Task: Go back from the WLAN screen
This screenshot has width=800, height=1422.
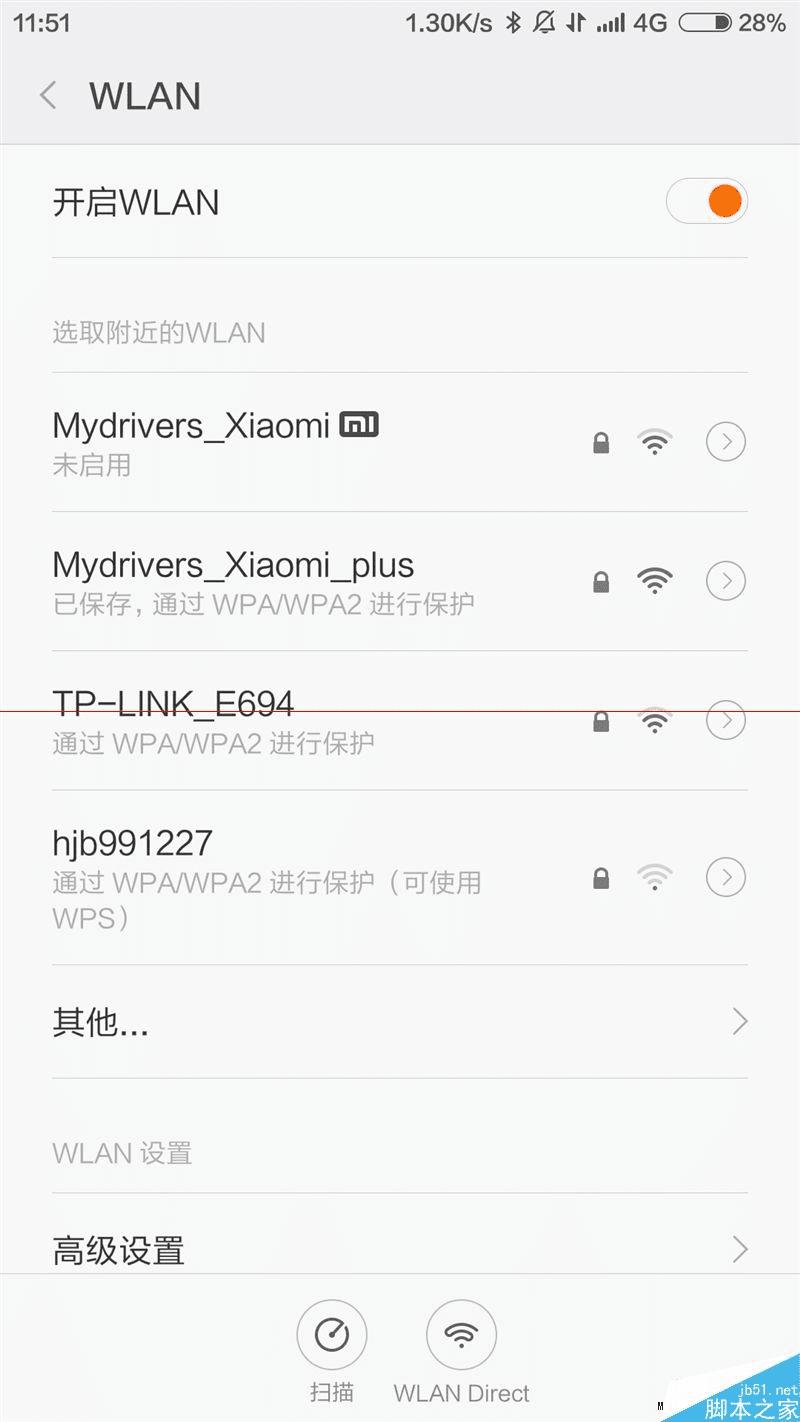Action: (x=47, y=96)
